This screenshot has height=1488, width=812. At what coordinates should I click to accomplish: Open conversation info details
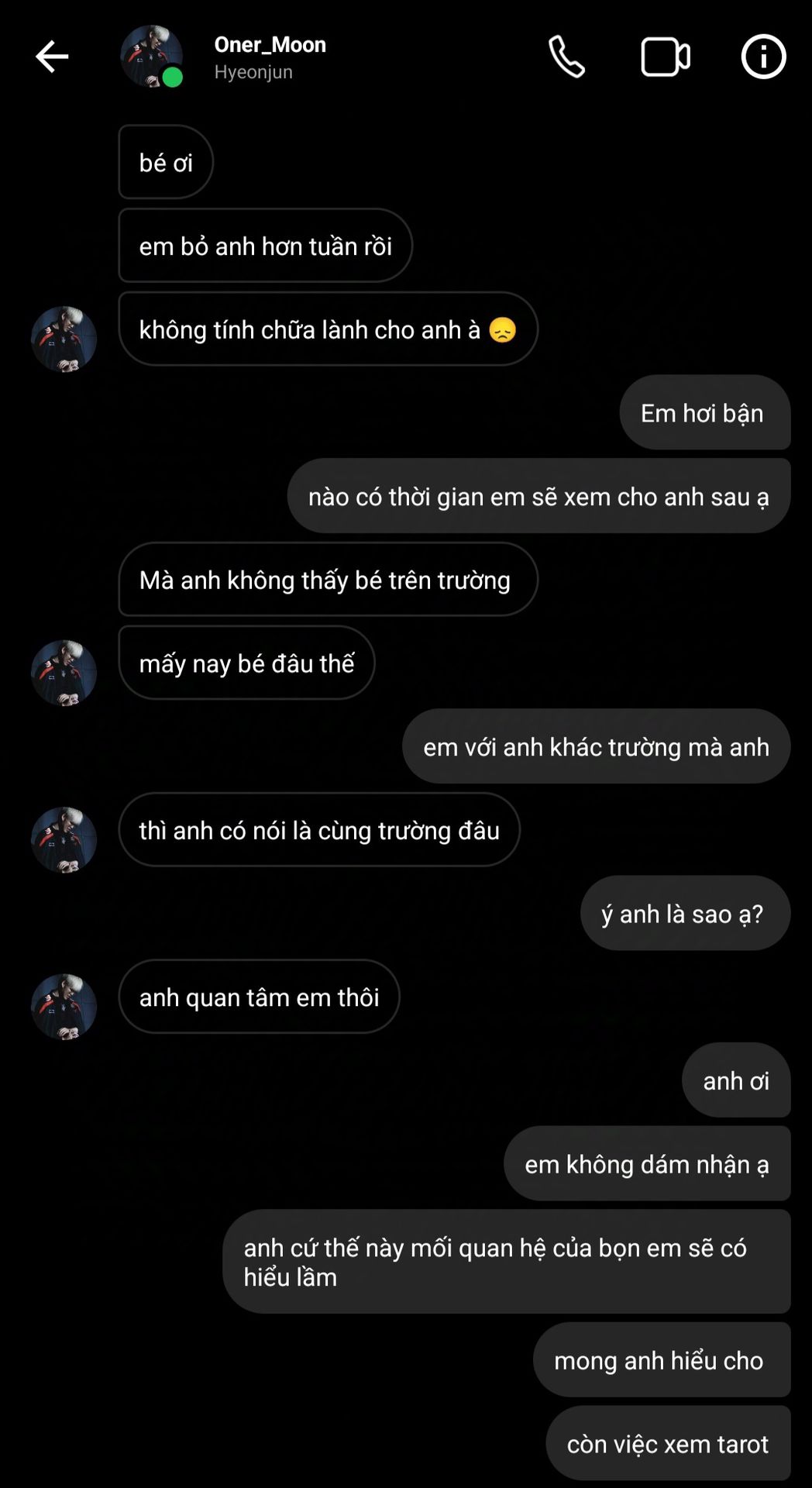[763, 57]
